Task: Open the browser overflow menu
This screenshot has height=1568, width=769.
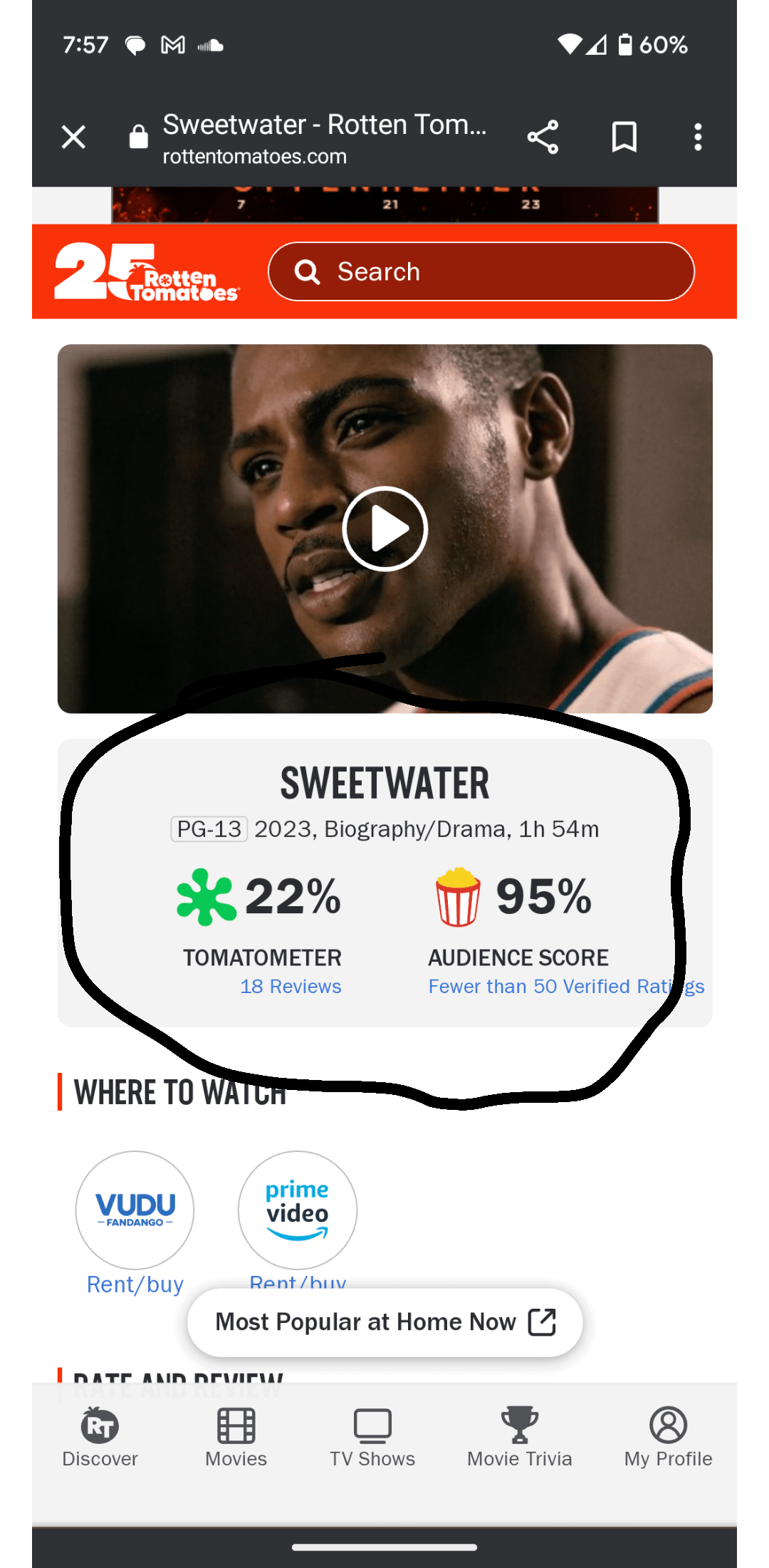Action: [x=698, y=137]
